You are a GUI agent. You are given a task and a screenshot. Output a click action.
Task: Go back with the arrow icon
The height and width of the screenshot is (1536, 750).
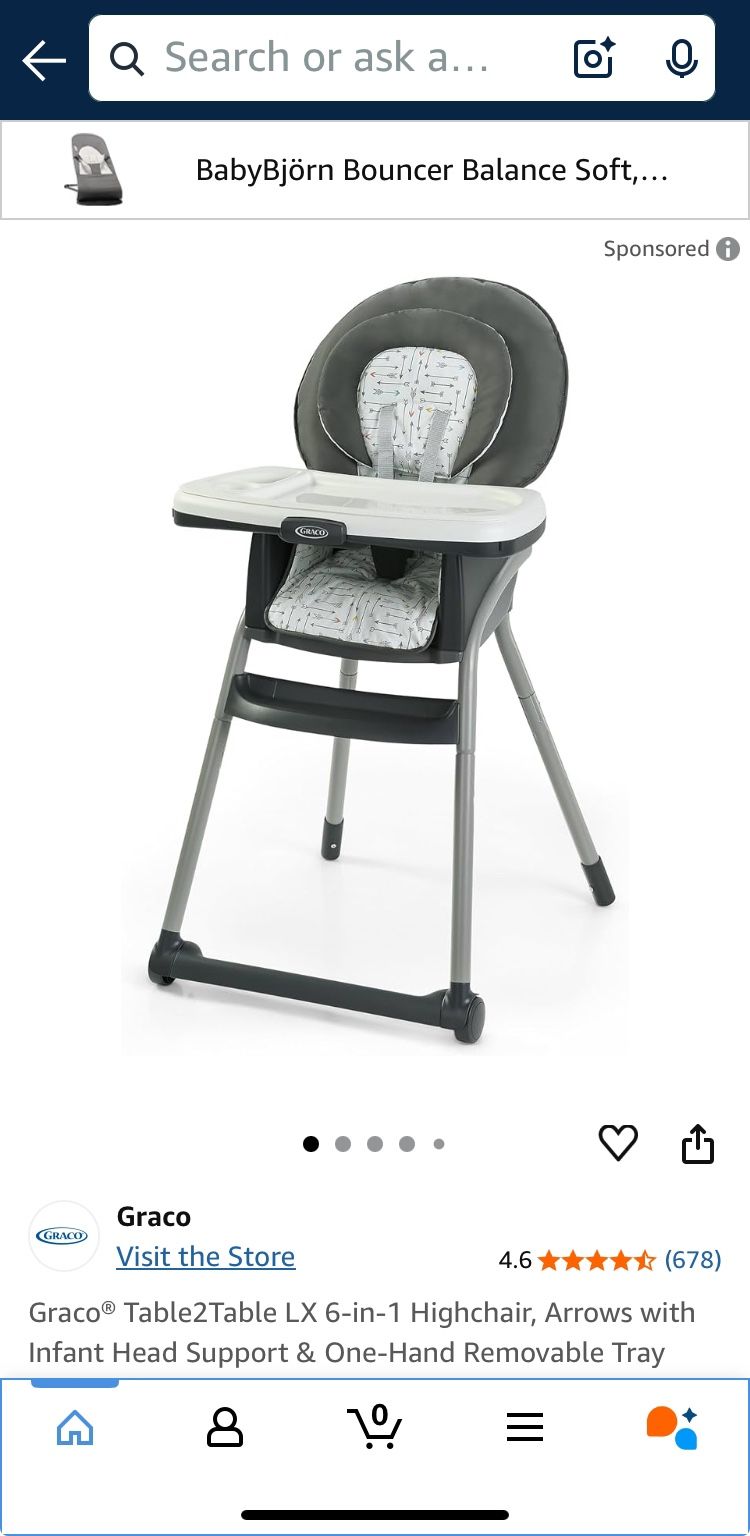click(x=44, y=61)
